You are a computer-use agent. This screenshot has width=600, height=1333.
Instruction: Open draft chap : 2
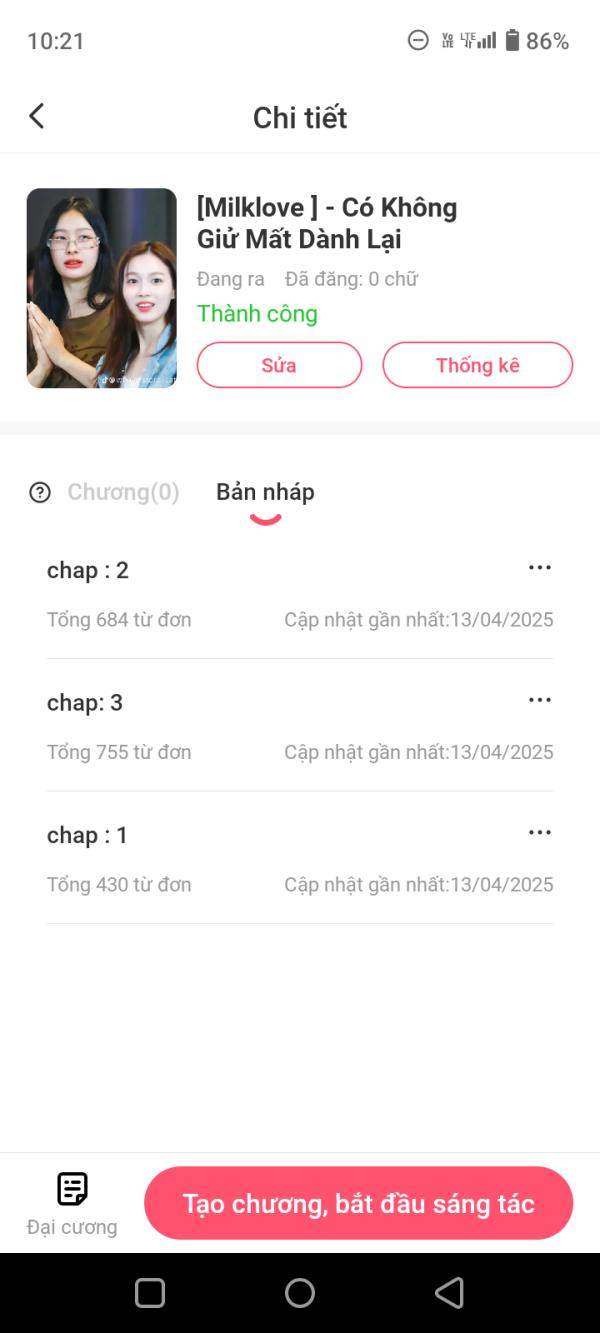coord(88,570)
